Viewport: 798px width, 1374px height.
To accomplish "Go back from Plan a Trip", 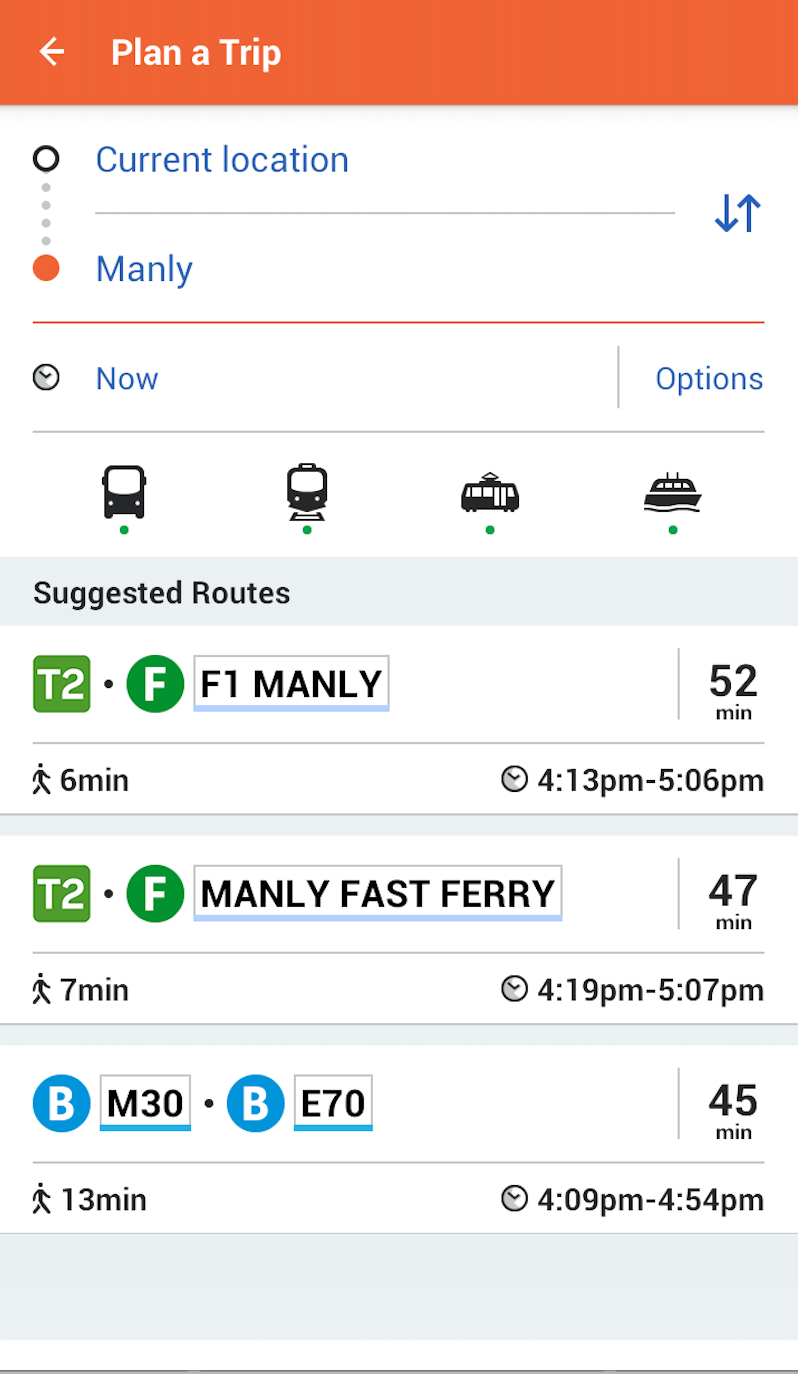I will tap(51, 52).
